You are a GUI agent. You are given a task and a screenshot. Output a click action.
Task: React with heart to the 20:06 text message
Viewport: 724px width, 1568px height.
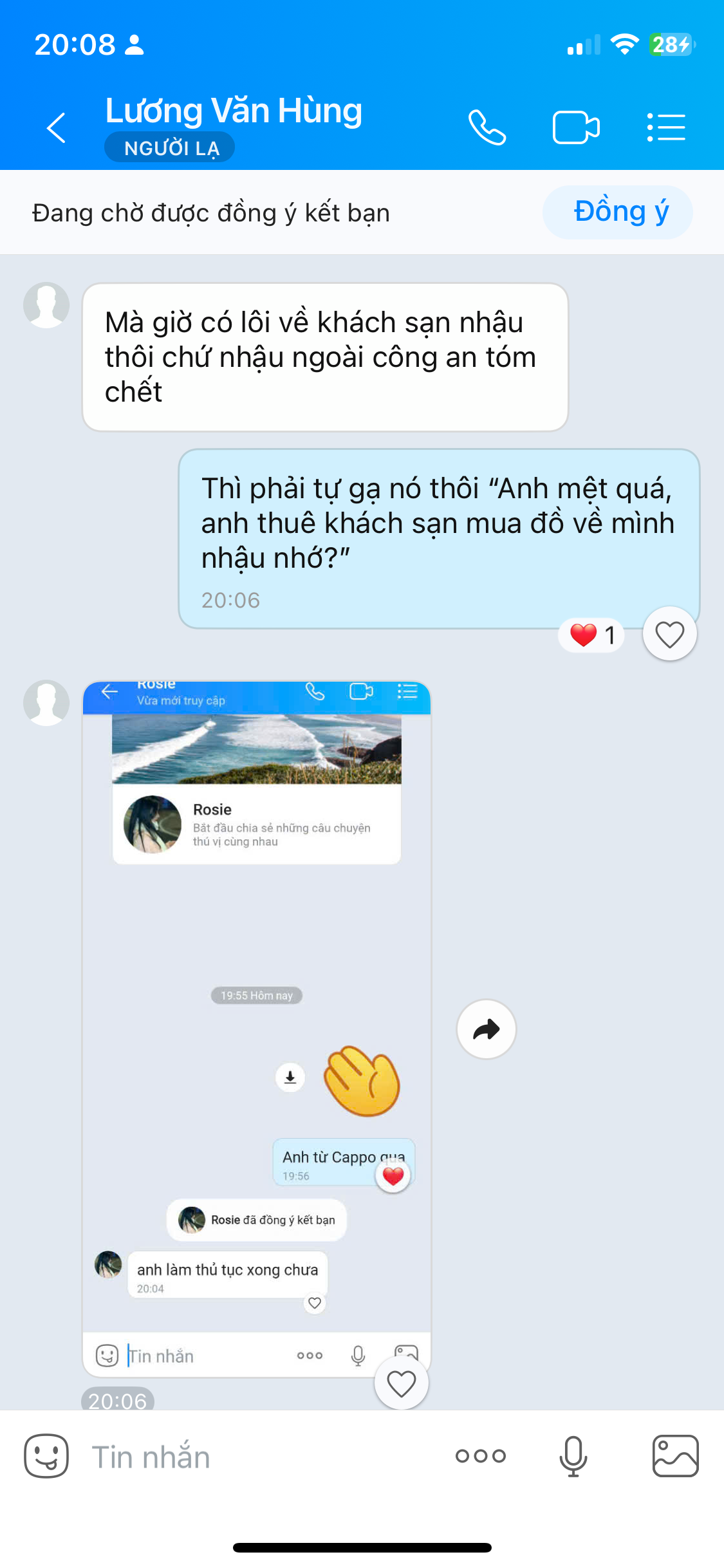point(669,635)
